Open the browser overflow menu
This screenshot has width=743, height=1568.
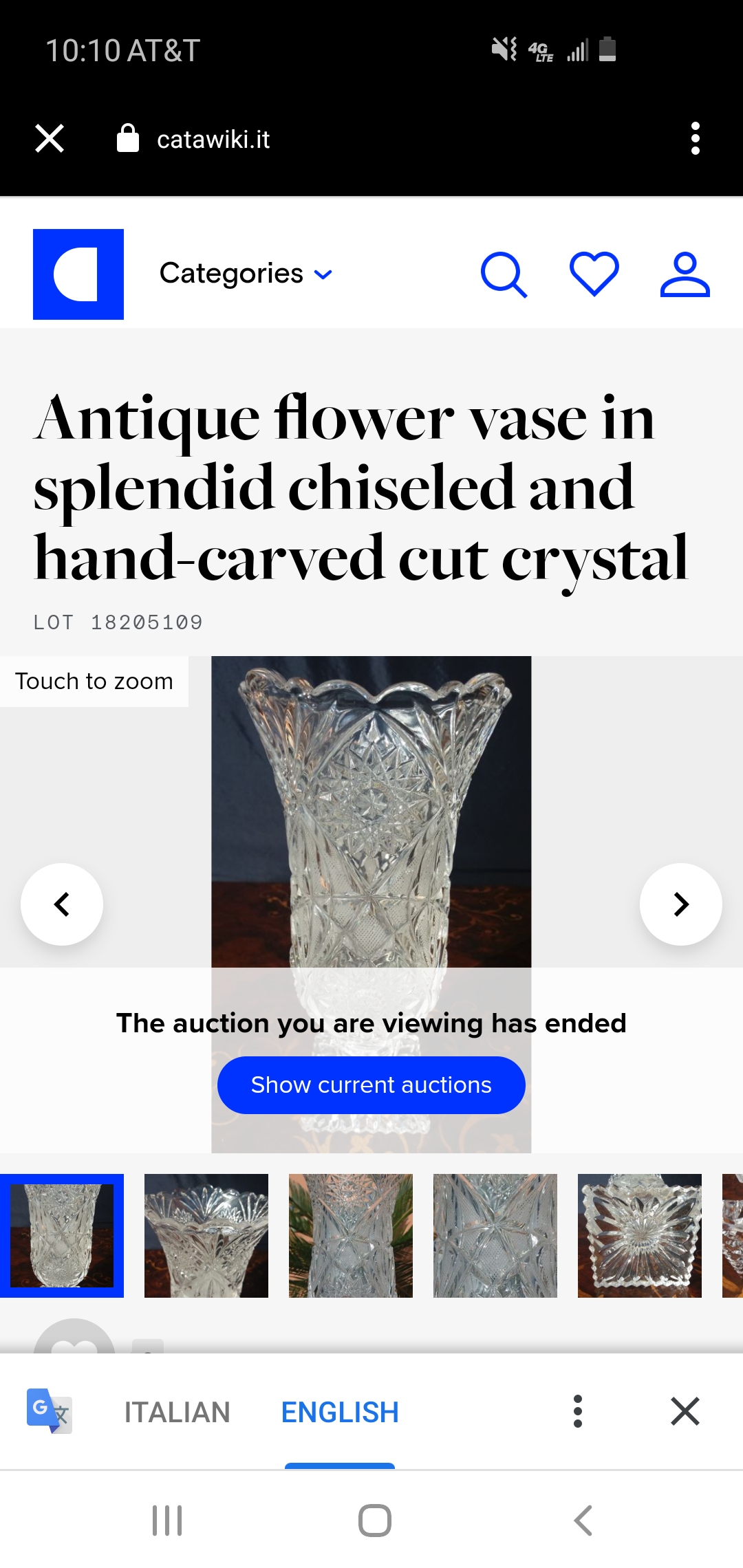695,139
